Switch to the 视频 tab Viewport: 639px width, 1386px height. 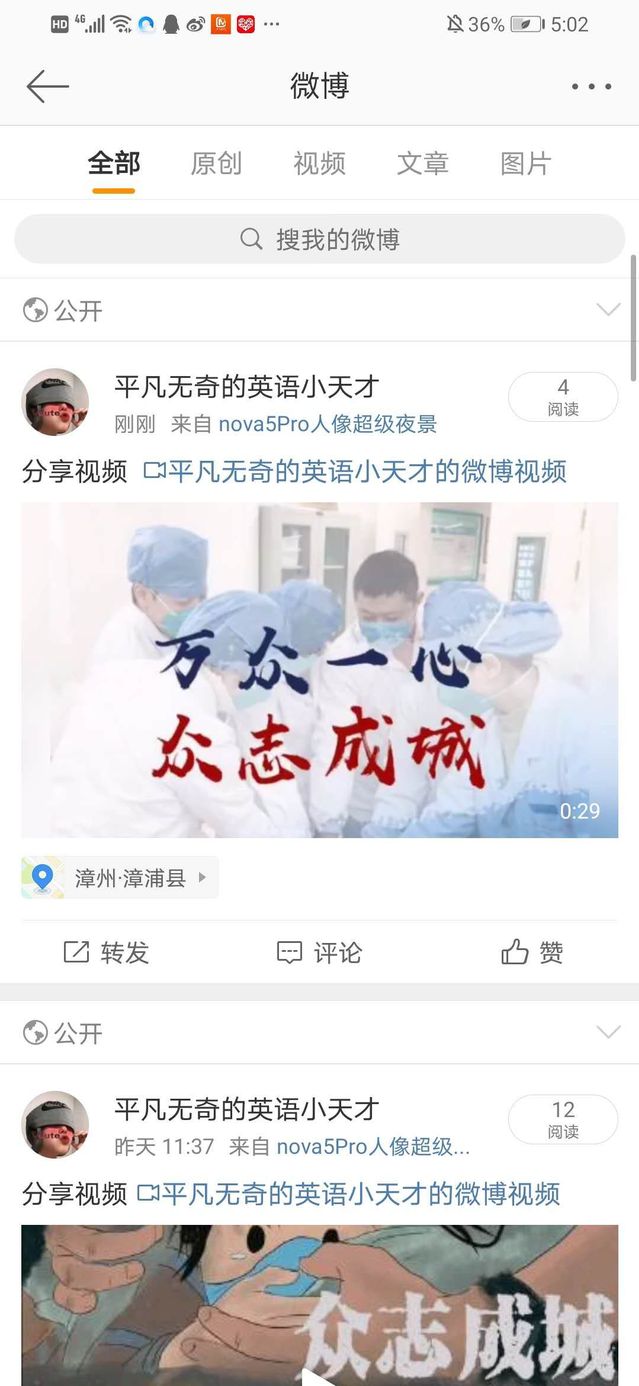(319, 163)
